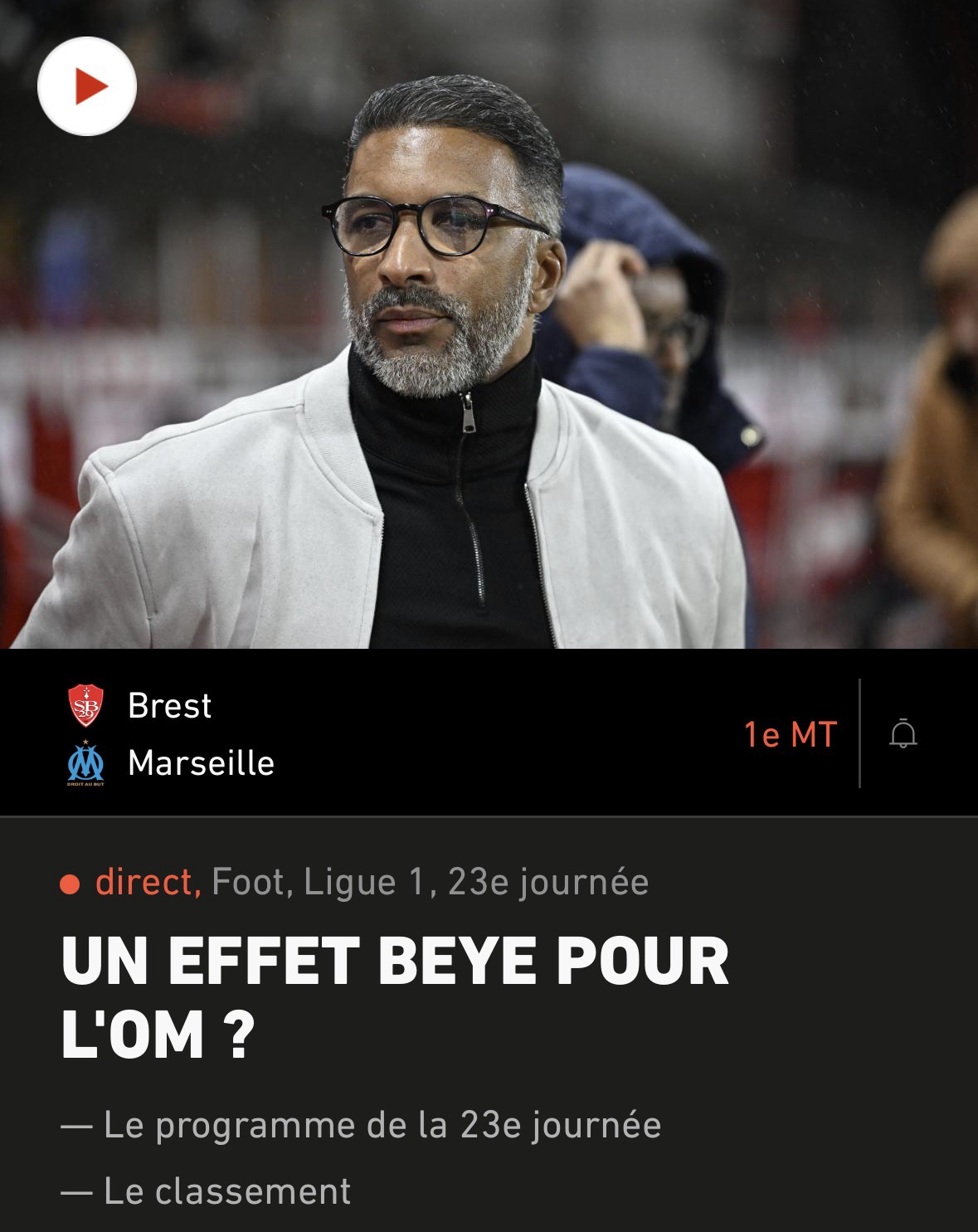Viewport: 978px width, 1232px height.
Task: Play the video on the article image
Action: (x=87, y=86)
